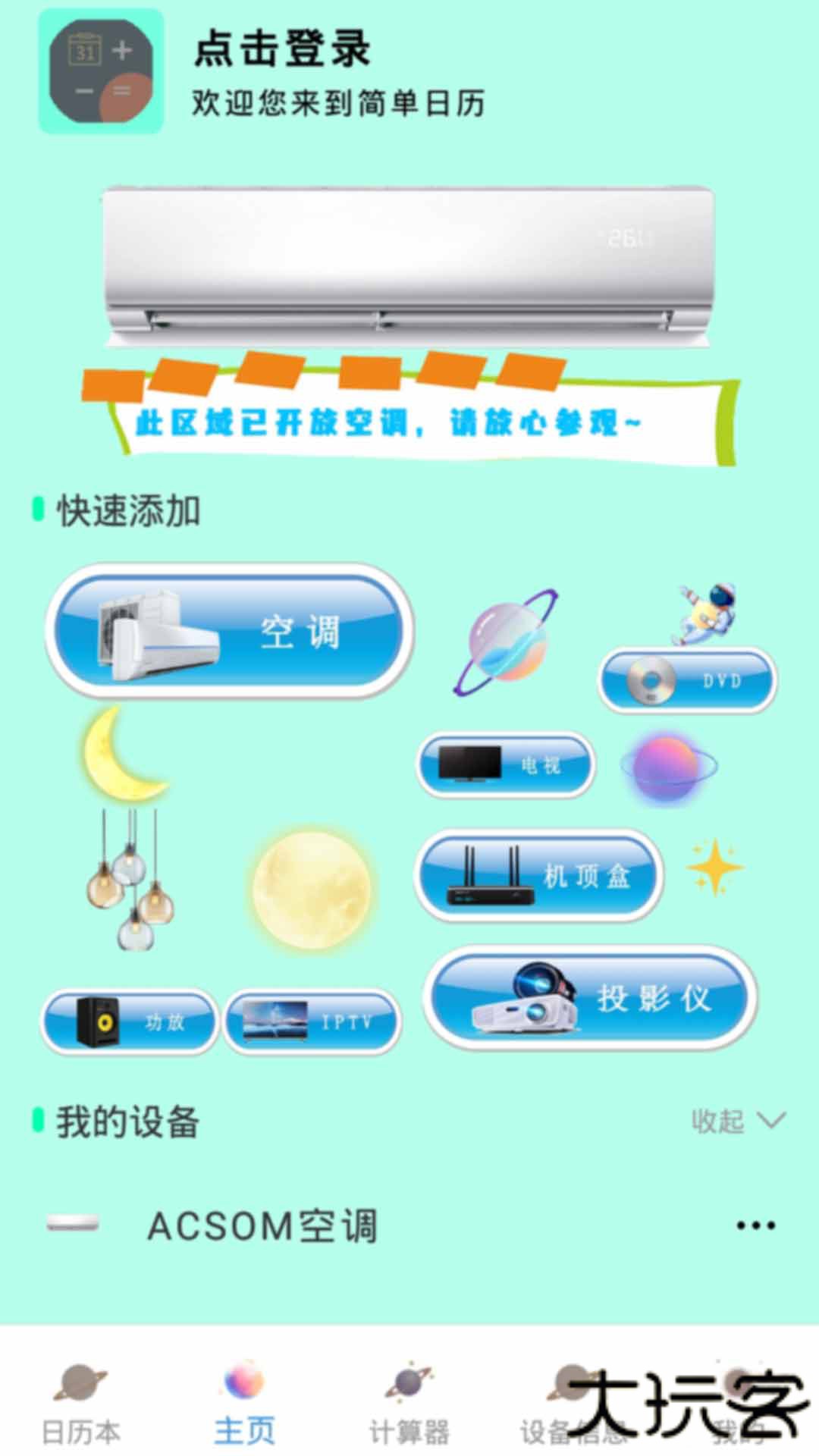Expand the 快速添加 section header
The width and height of the screenshot is (819, 1456).
point(125,510)
